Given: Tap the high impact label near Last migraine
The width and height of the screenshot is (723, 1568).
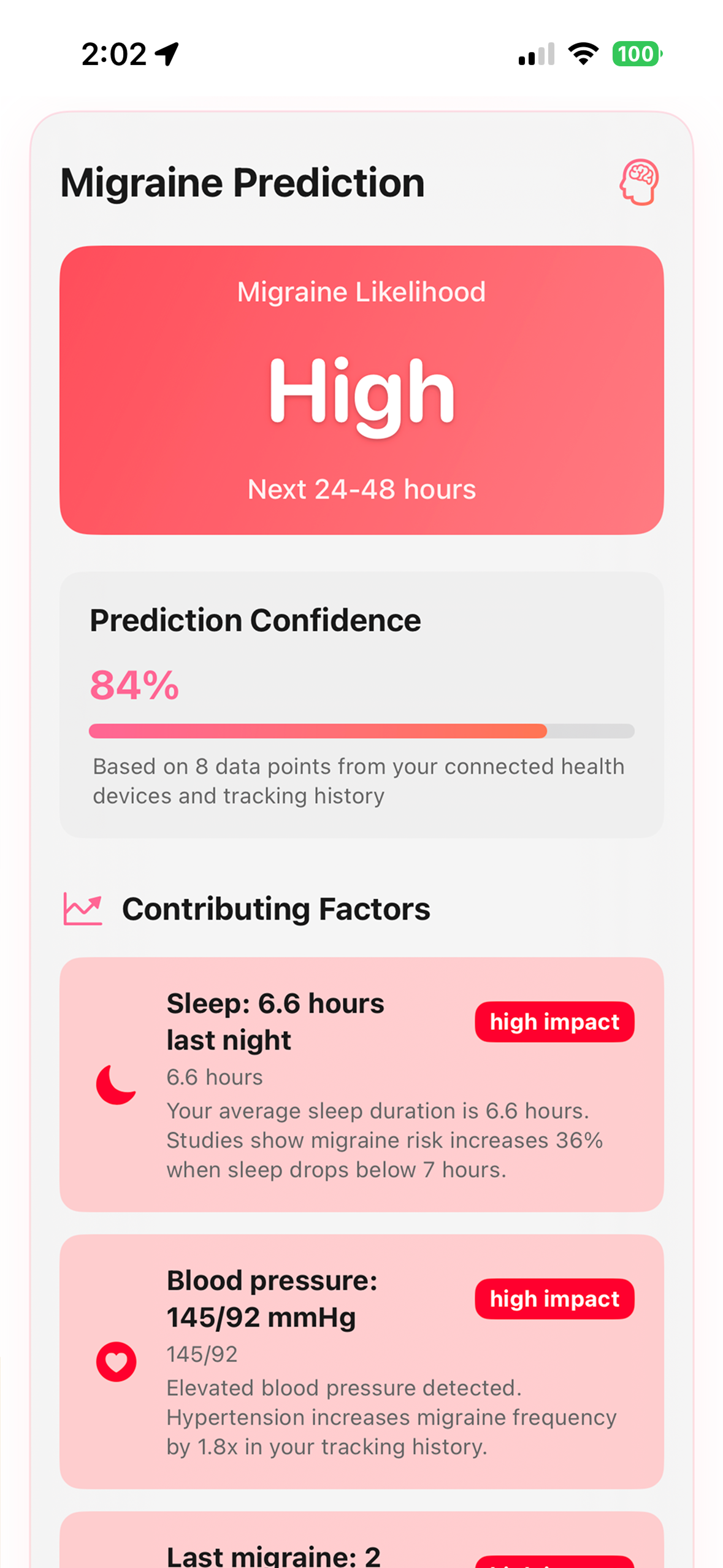Looking at the screenshot, I should point(555,1561).
